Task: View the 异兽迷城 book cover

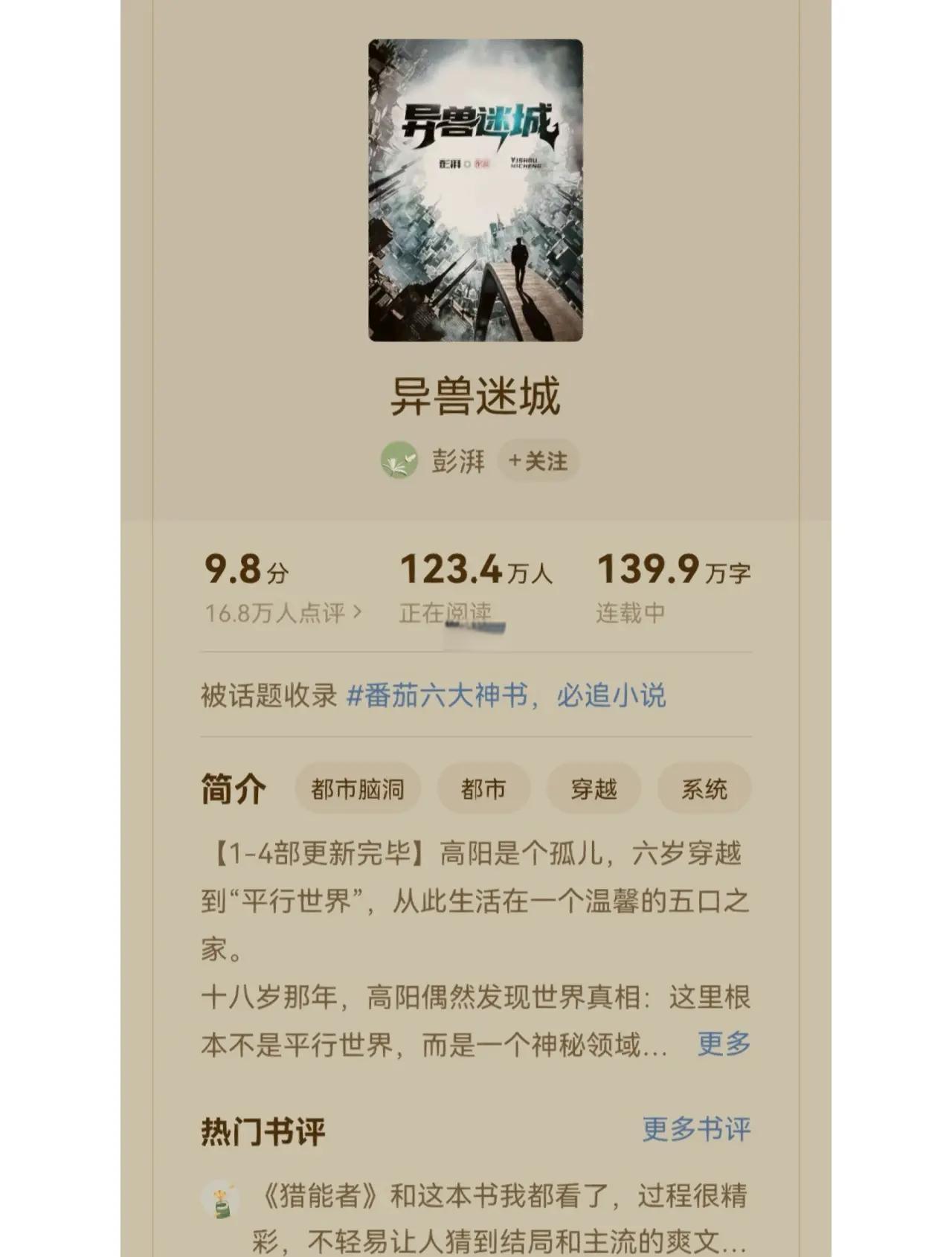Action: (x=475, y=190)
